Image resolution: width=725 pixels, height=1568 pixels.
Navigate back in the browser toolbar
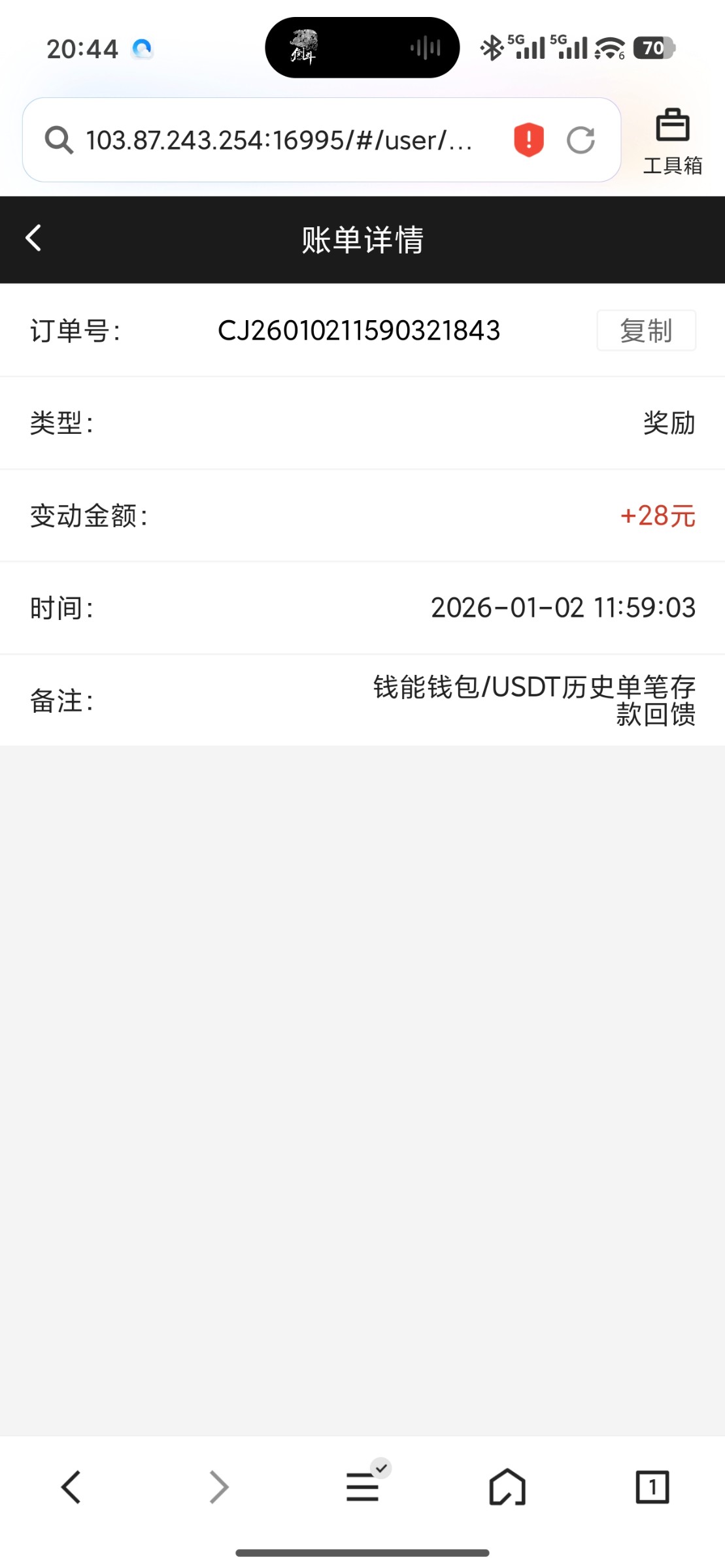pos(71,1488)
